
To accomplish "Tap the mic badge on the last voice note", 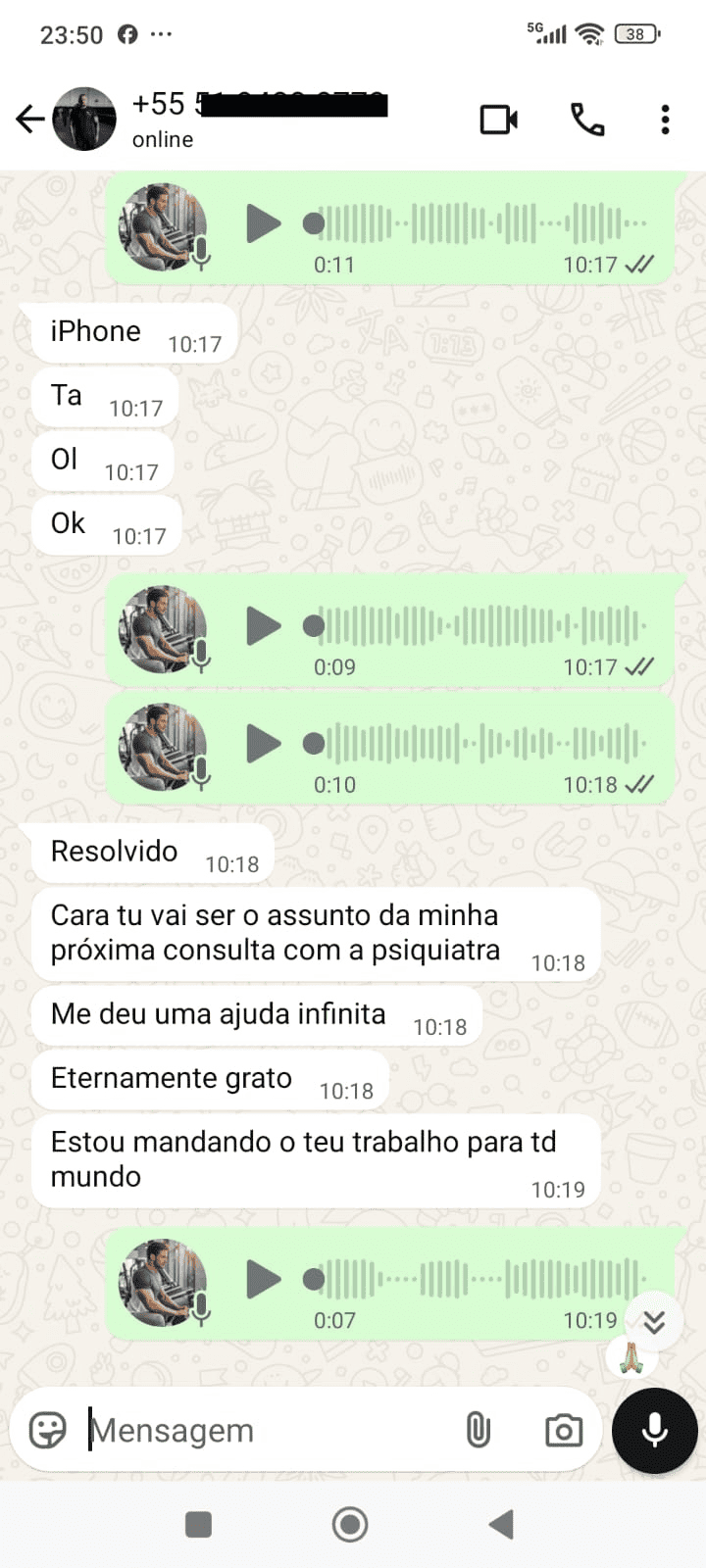I will [x=201, y=1308].
